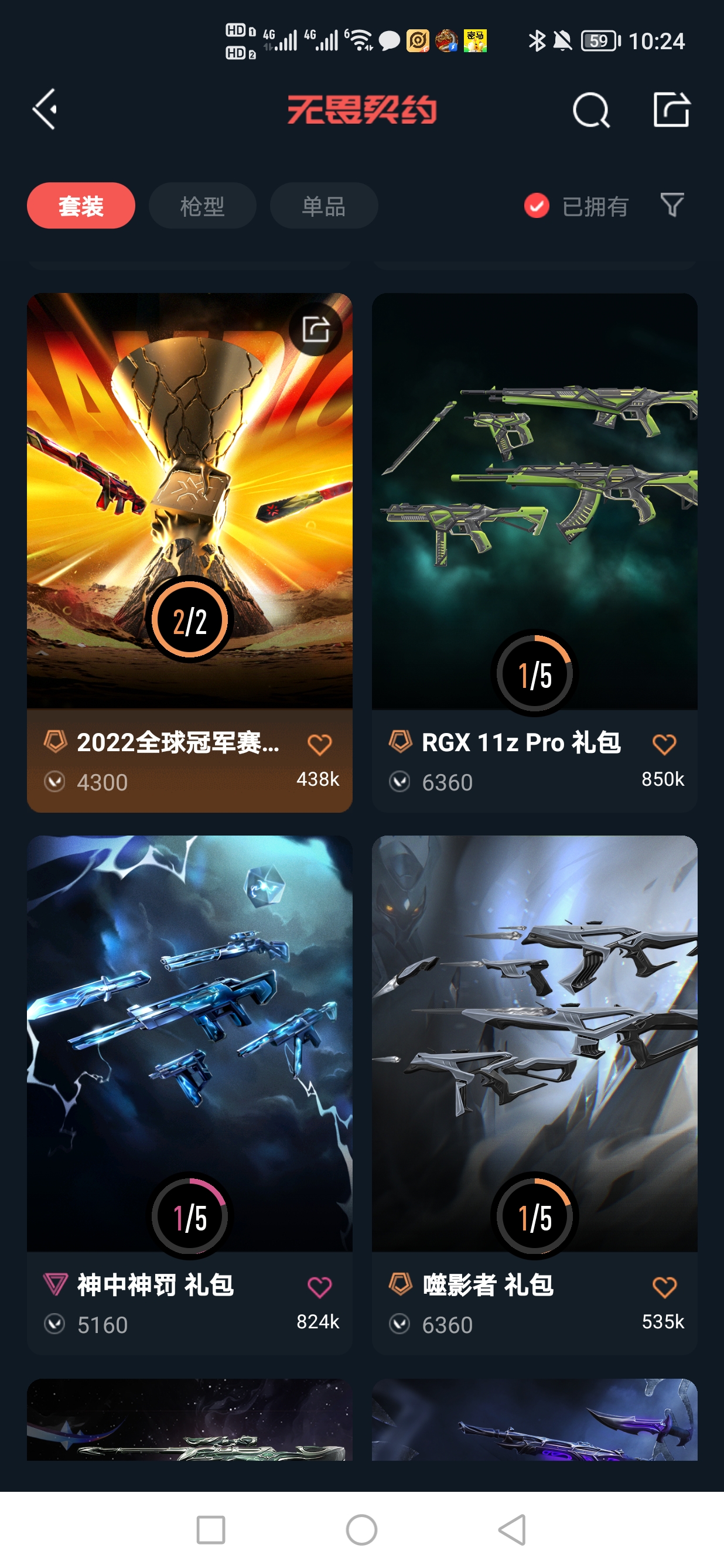Viewport: 724px width, 1568px height.
Task: Open the 噬影者 礼包 card
Action: (534, 1041)
